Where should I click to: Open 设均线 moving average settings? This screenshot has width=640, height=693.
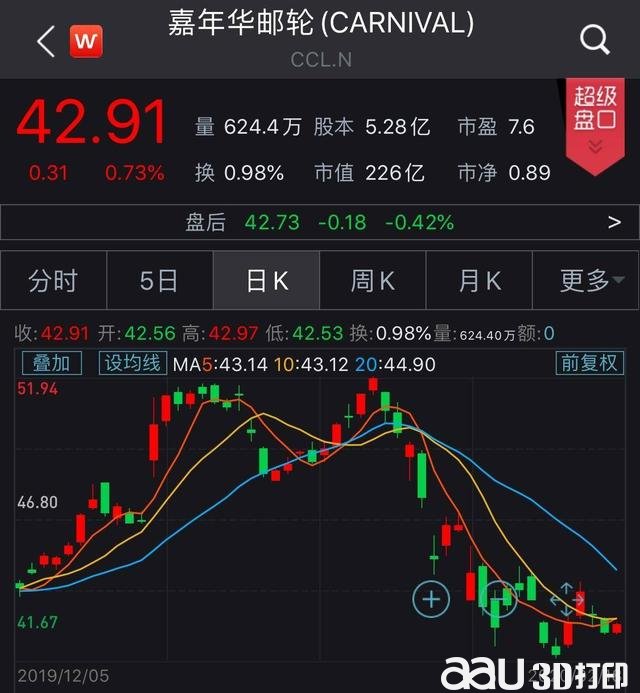(x=131, y=363)
